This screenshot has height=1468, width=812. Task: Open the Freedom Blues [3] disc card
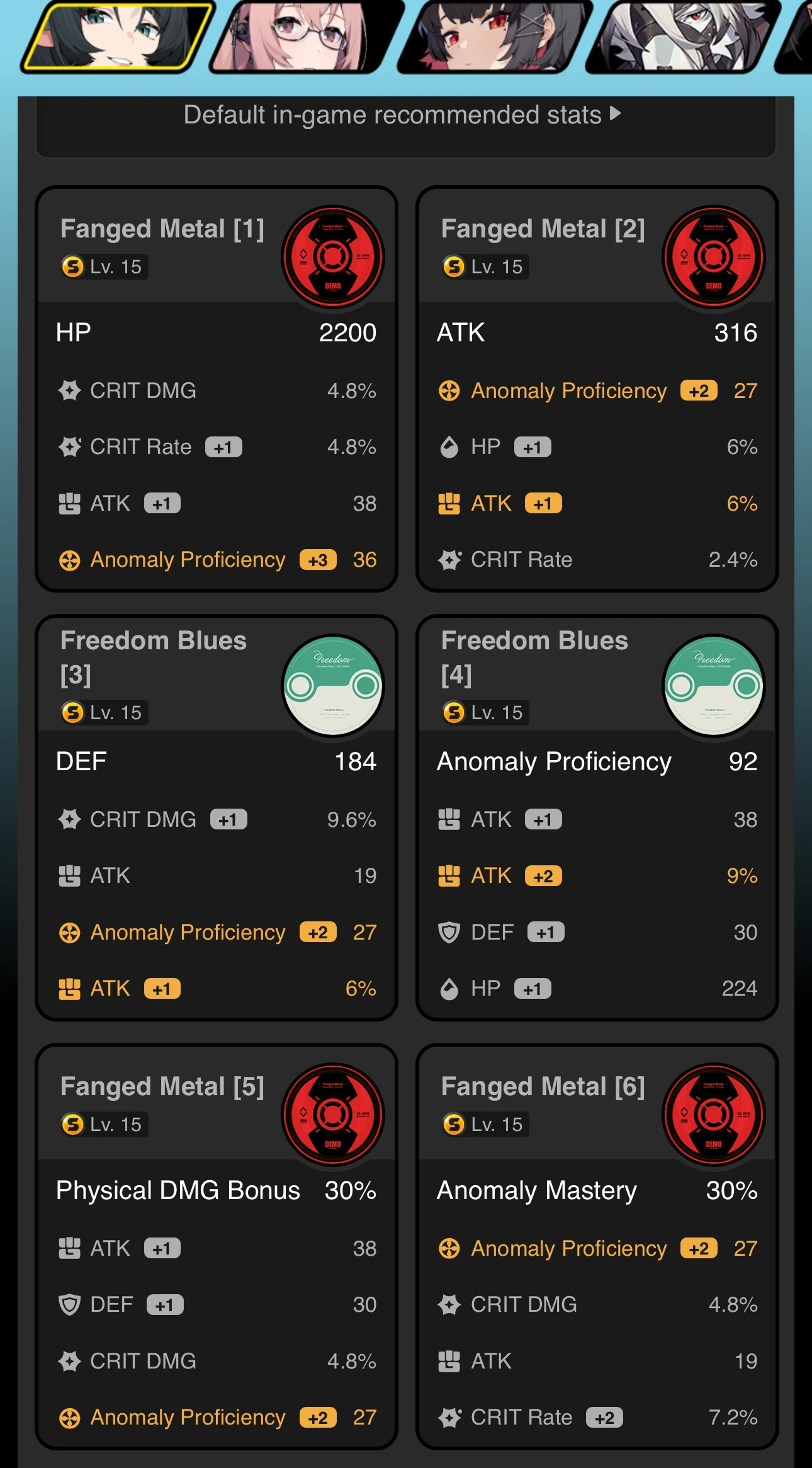coord(216,817)
